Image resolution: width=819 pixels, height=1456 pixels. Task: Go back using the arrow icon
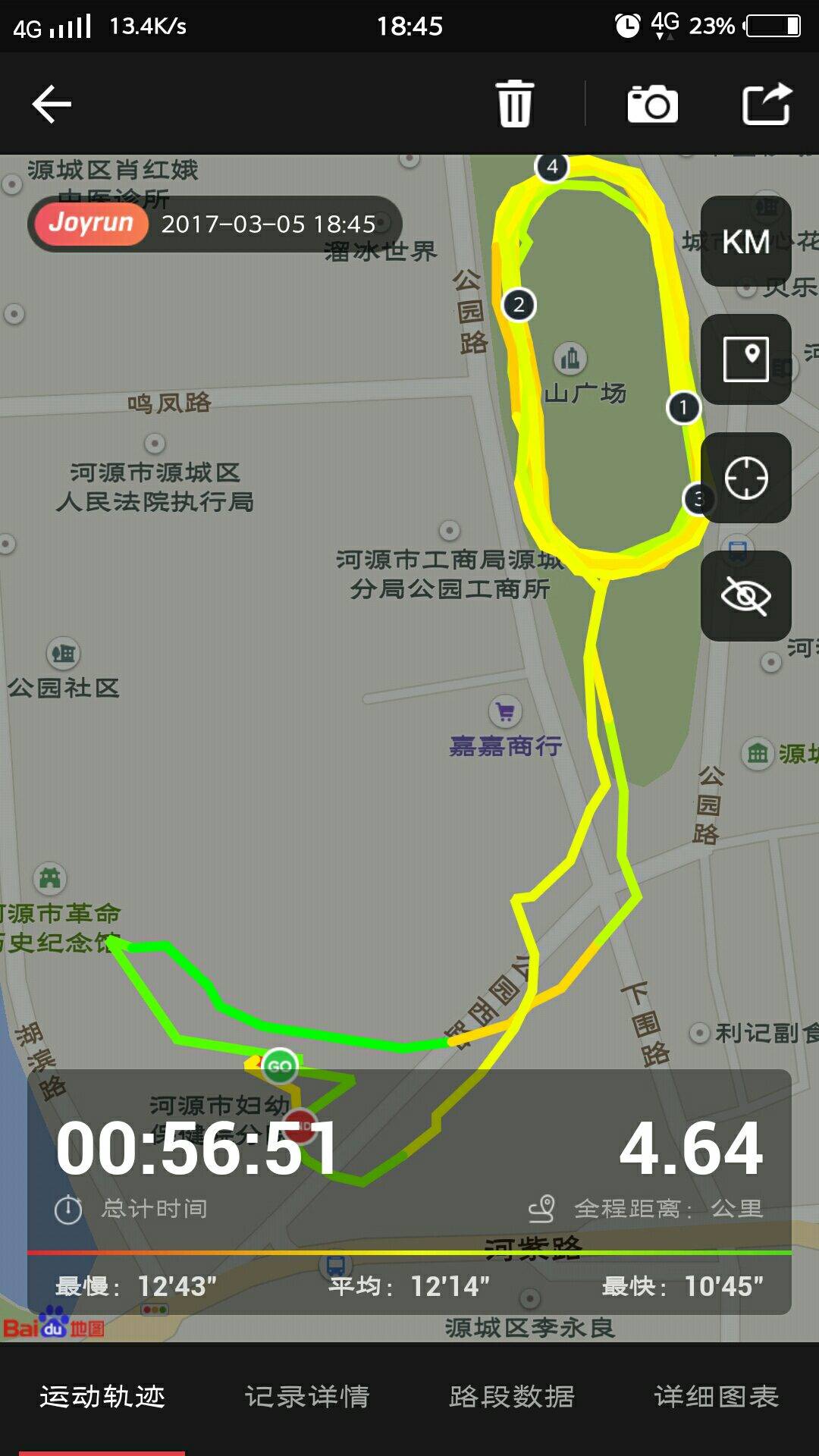coord(52,104)
